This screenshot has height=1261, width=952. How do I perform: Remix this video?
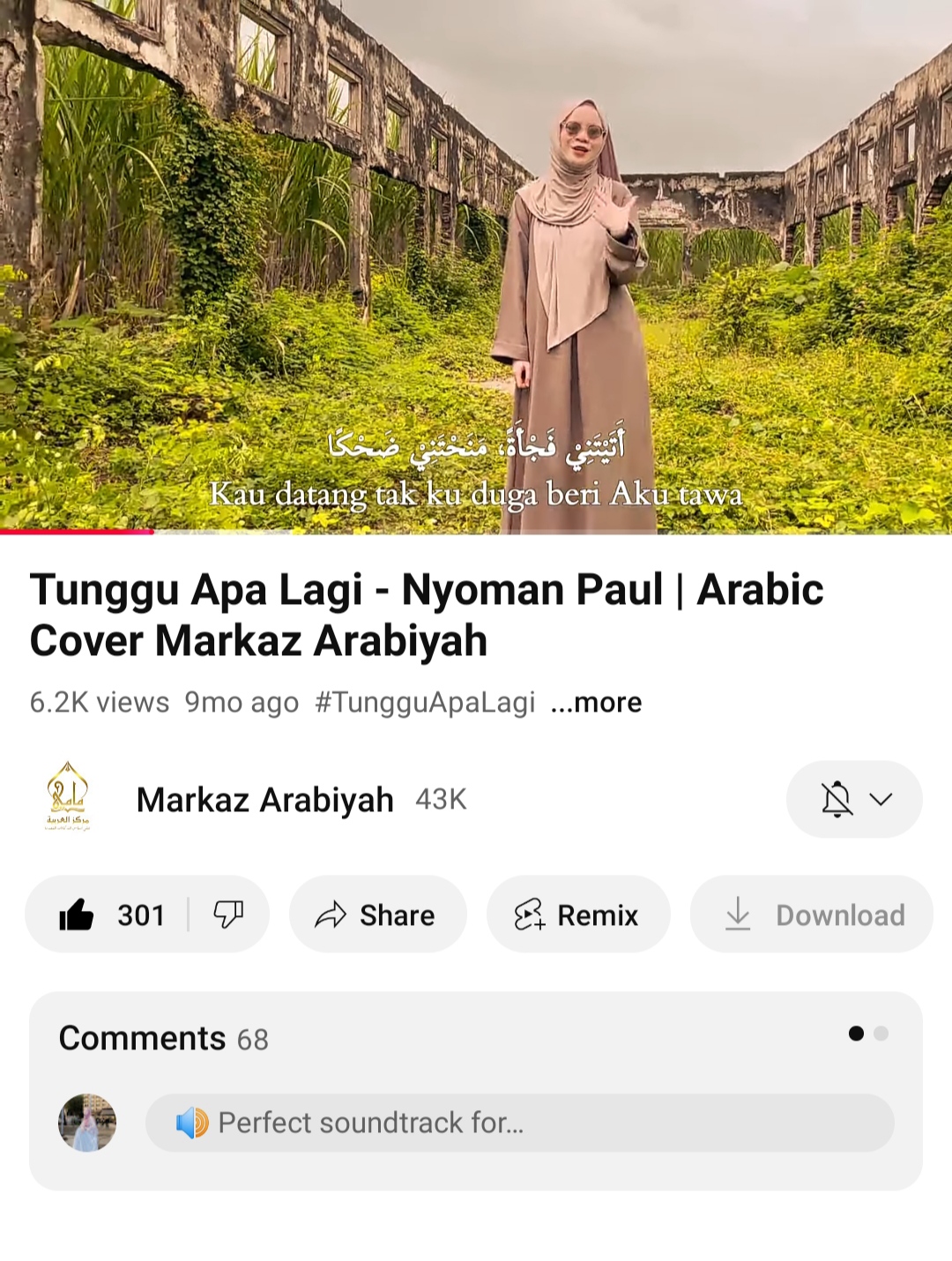(577, 914)
